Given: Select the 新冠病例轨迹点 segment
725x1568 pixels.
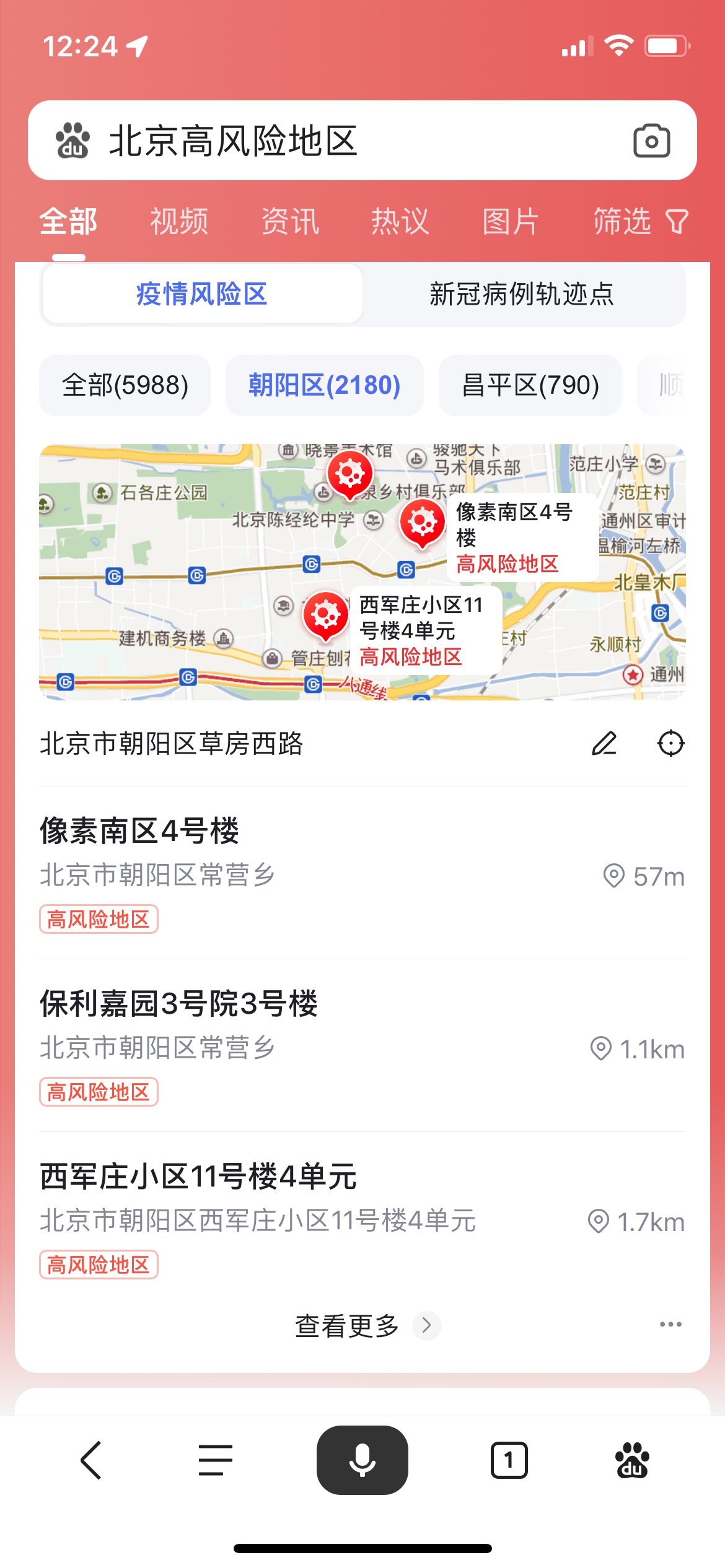Looking at the screenshot, I should pyautogui.click(x=522, y=294).
